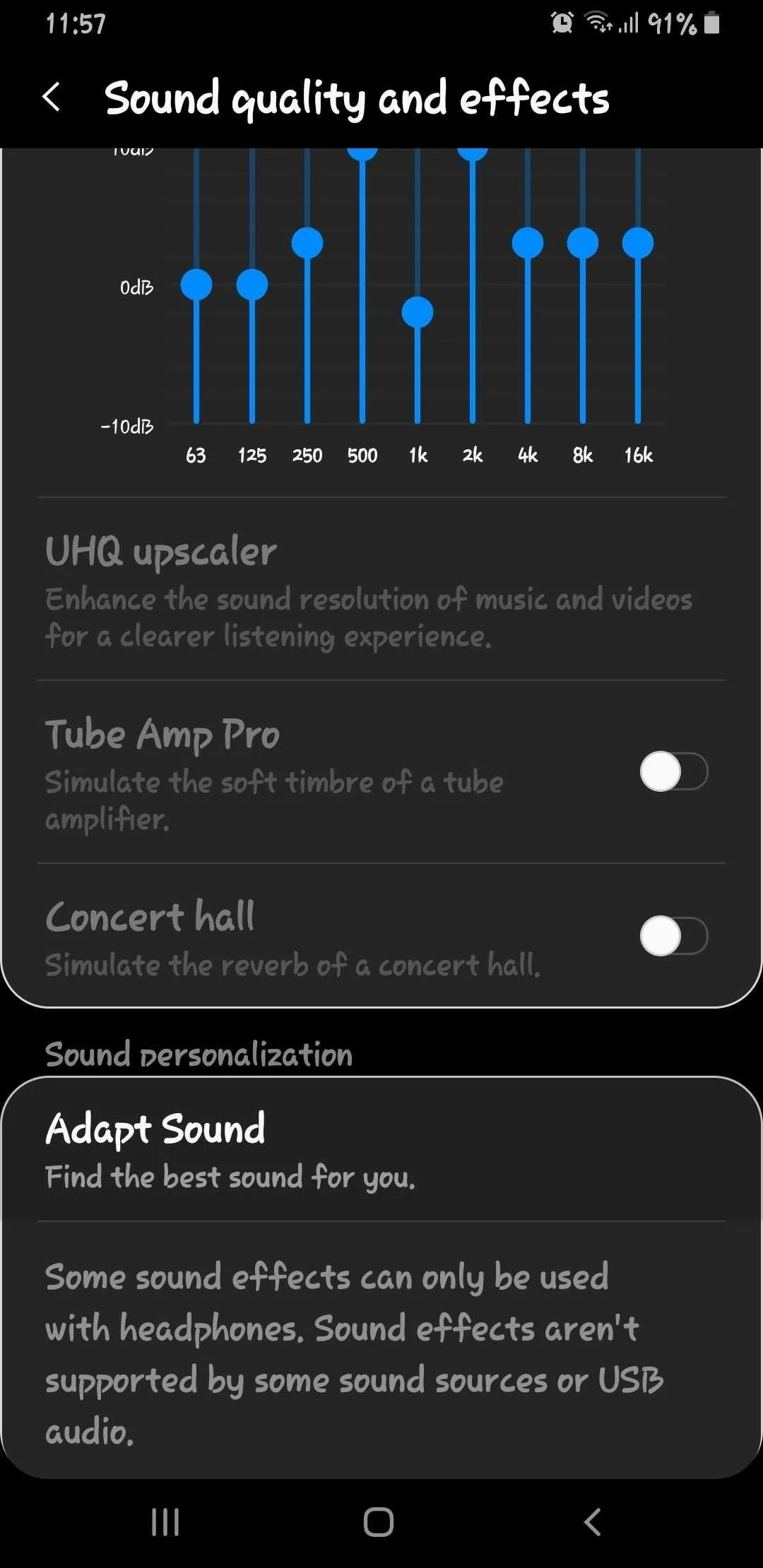Tap the 16k equalizer slider

[x=638, y=243]
